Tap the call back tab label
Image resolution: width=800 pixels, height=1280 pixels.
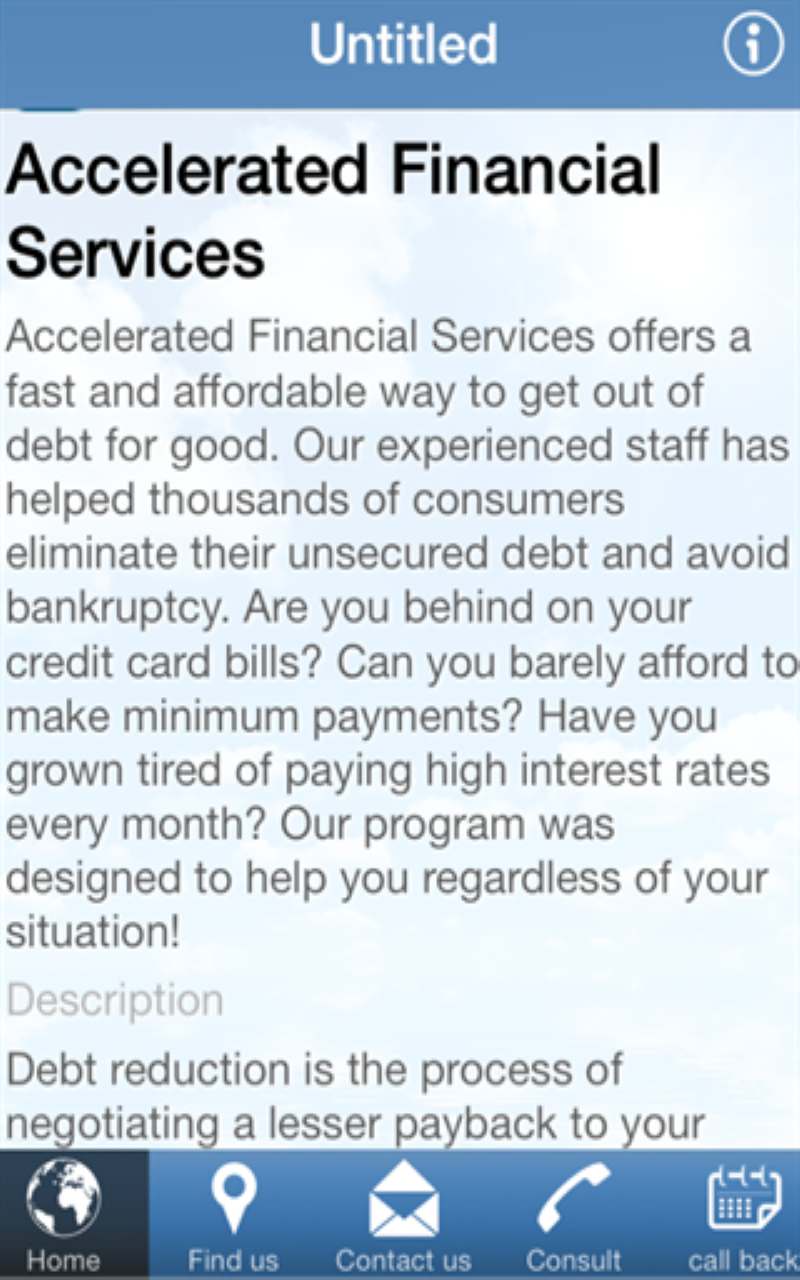(744, 1259)
